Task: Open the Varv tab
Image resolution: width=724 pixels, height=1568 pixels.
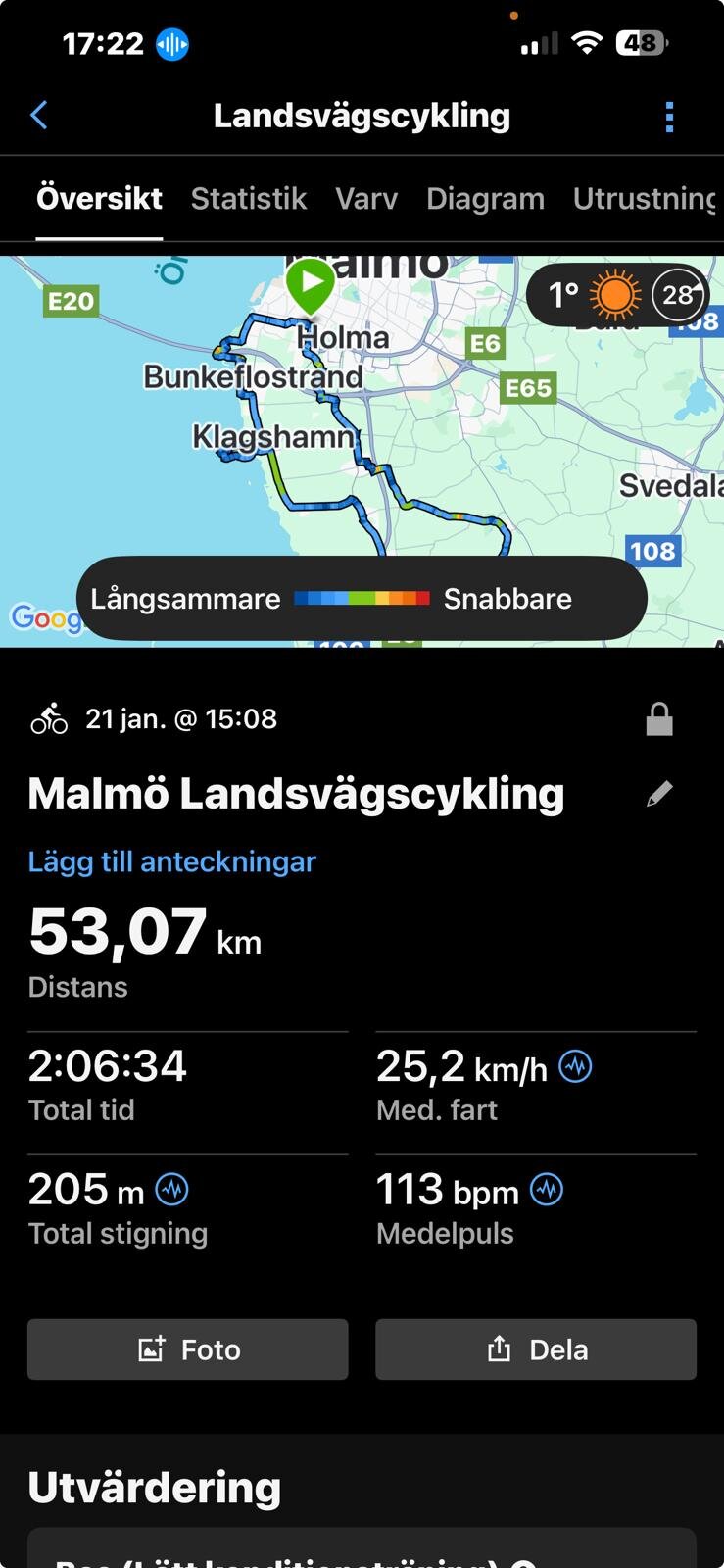Action: tap(366, 199)
